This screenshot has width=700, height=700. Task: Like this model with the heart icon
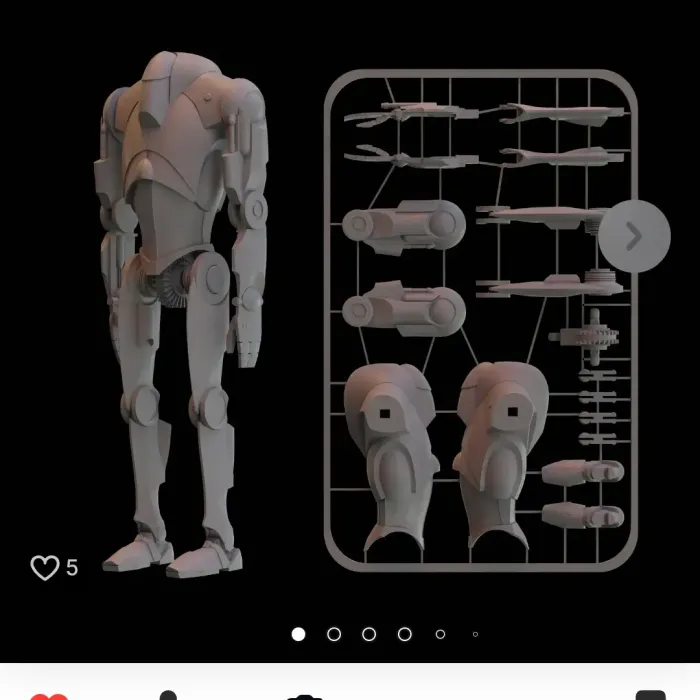pyautogui.click(x=45, y=568)
